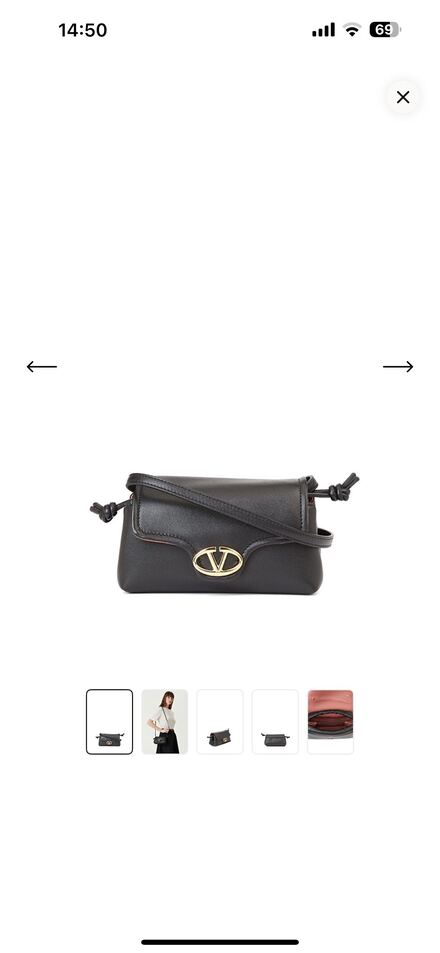
Task: Open the model wearing bag thumbnail
Action: (x=165, y=721)
